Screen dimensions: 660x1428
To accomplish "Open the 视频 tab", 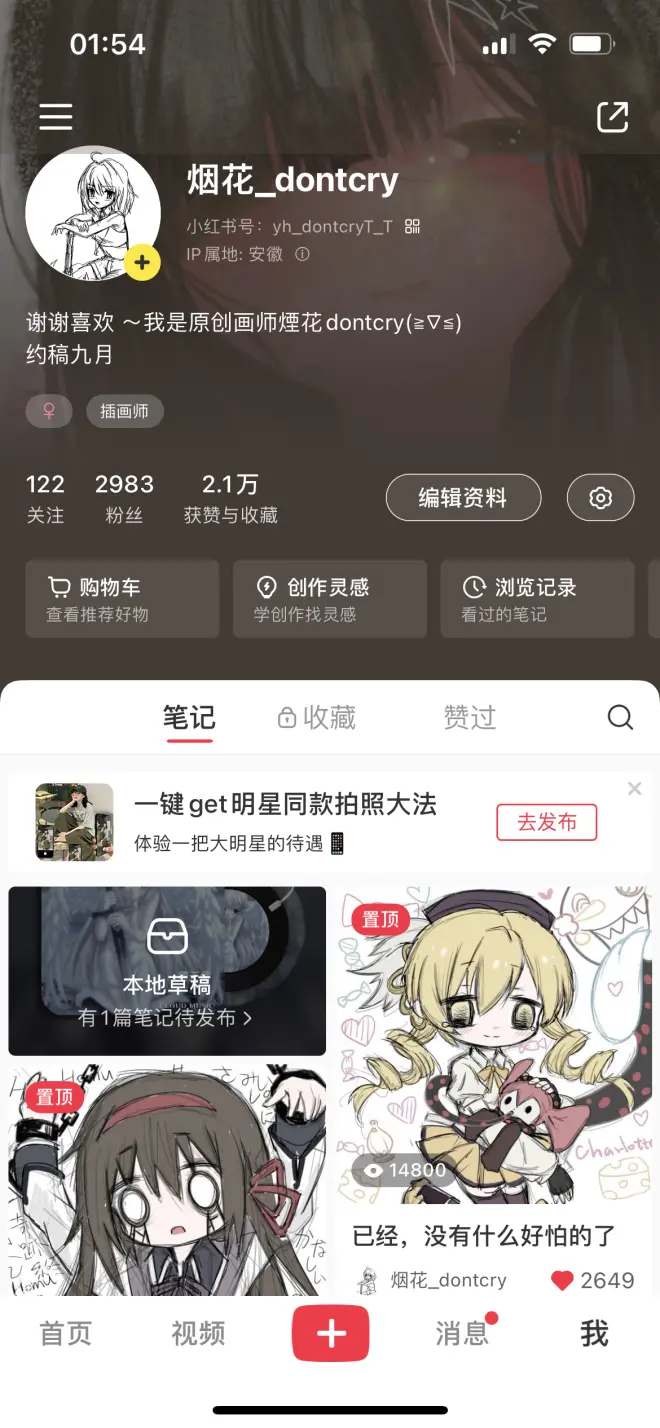I will click(x=198, y=1333).
